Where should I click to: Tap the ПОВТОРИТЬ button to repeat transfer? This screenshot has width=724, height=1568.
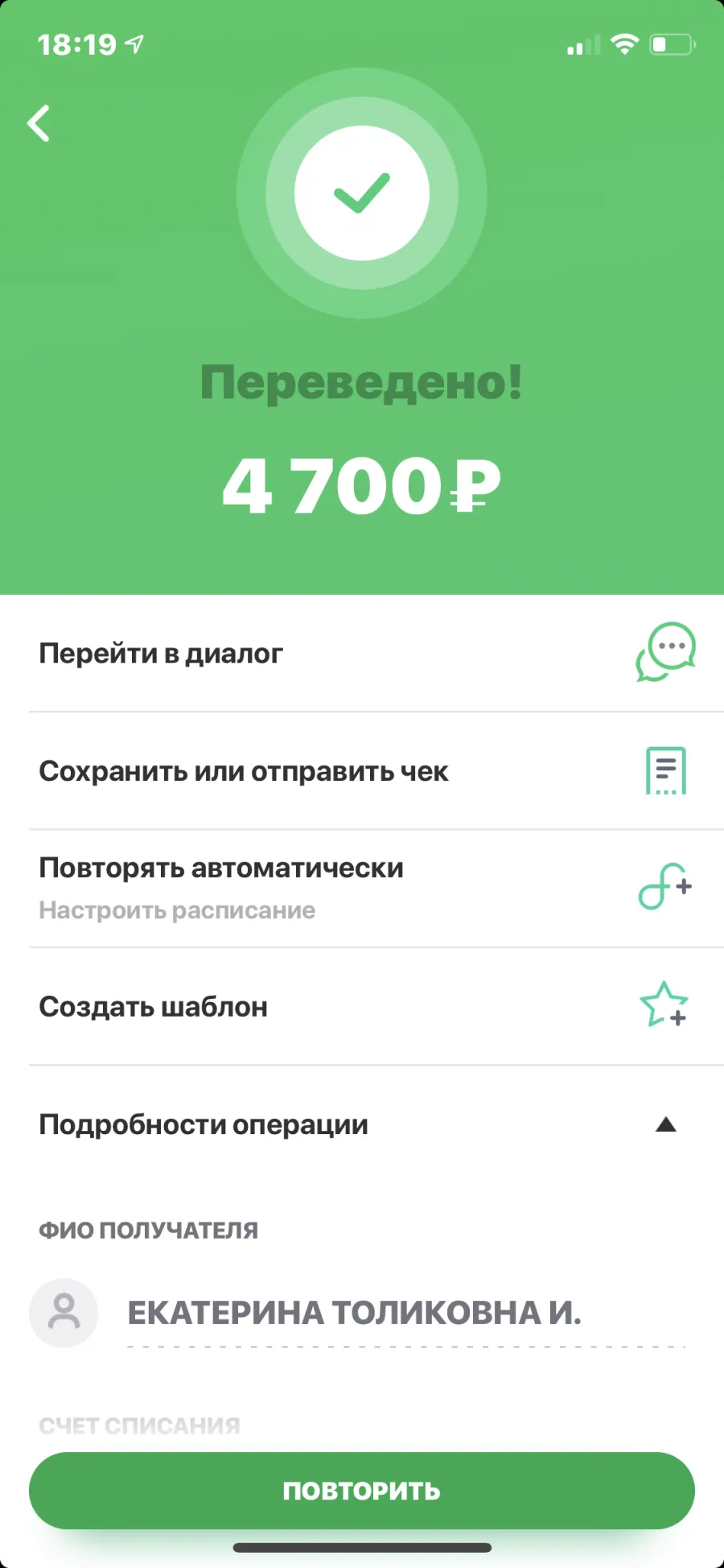(362, 1491)
